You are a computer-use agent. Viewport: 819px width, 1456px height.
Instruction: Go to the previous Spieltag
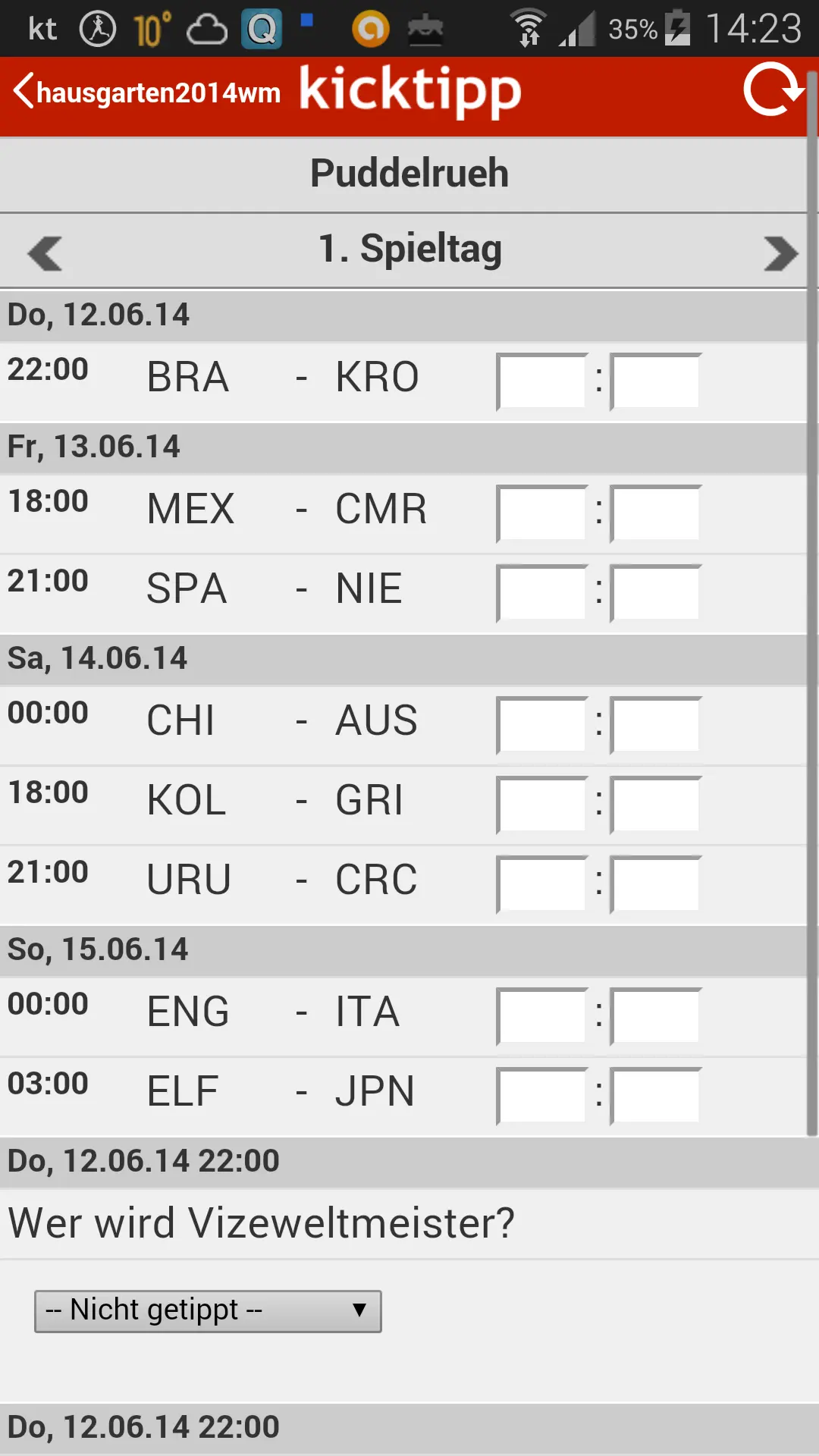pos(44,253)
